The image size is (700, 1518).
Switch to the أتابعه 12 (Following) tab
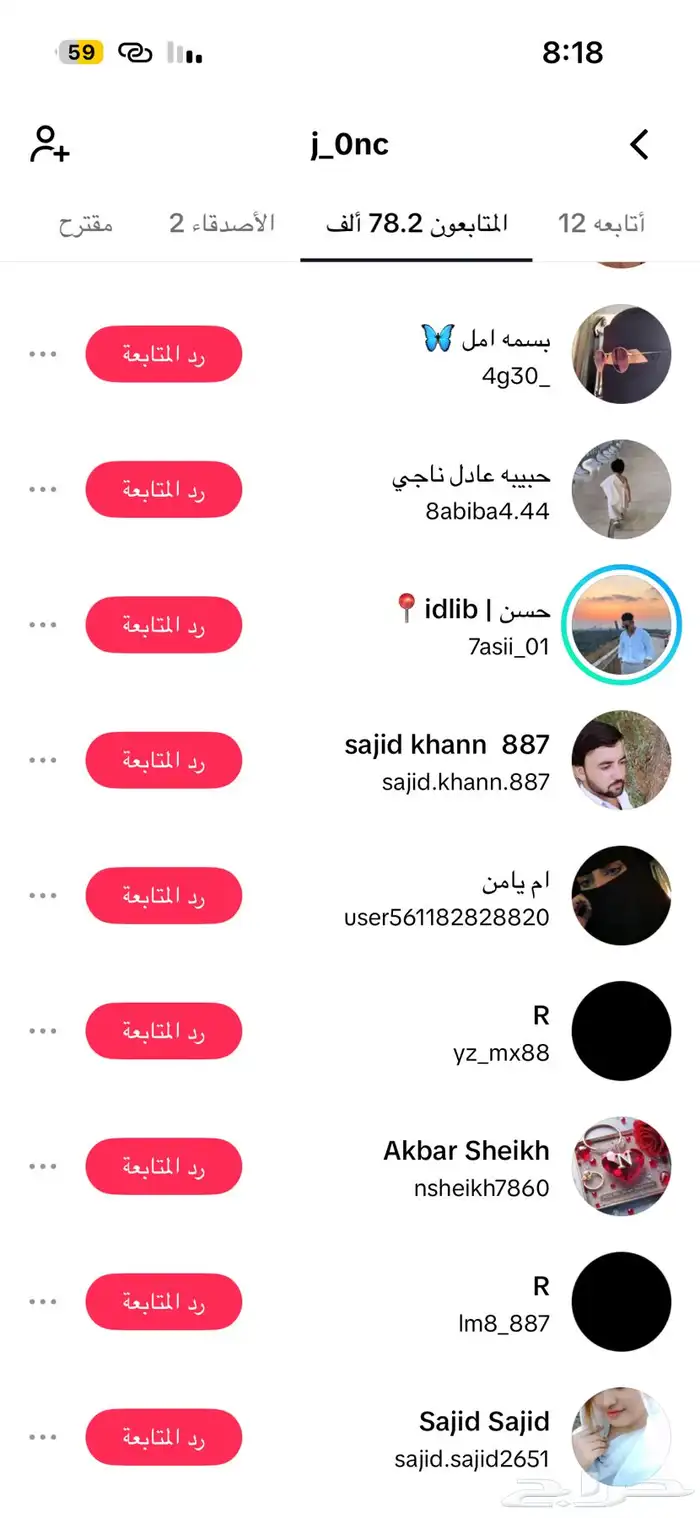pos(601,223)
